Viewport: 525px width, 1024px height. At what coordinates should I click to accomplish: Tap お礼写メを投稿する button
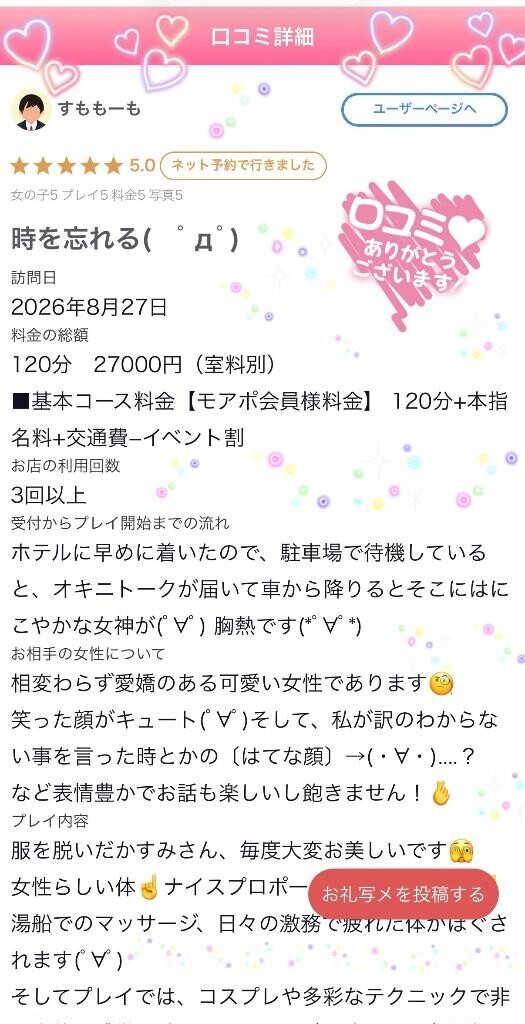(403, 894)
